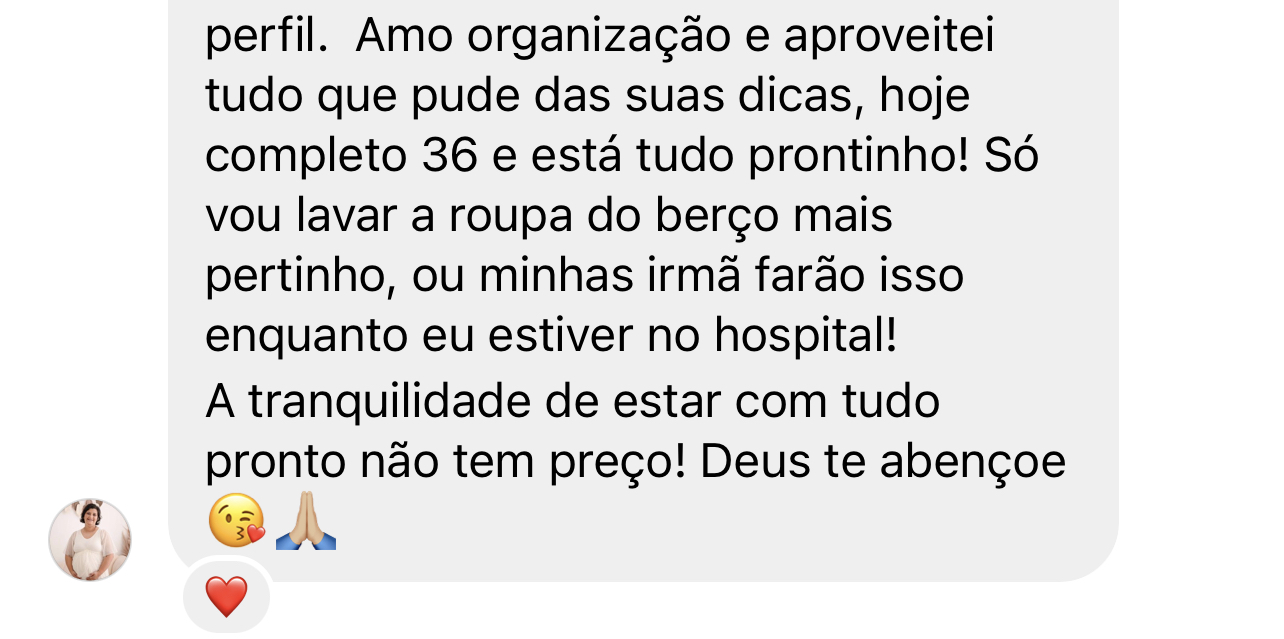Image resolution: width=1284 pixels, height=639 pixels.
Task: Open the sender's profile picture
Action: (90, 540)
